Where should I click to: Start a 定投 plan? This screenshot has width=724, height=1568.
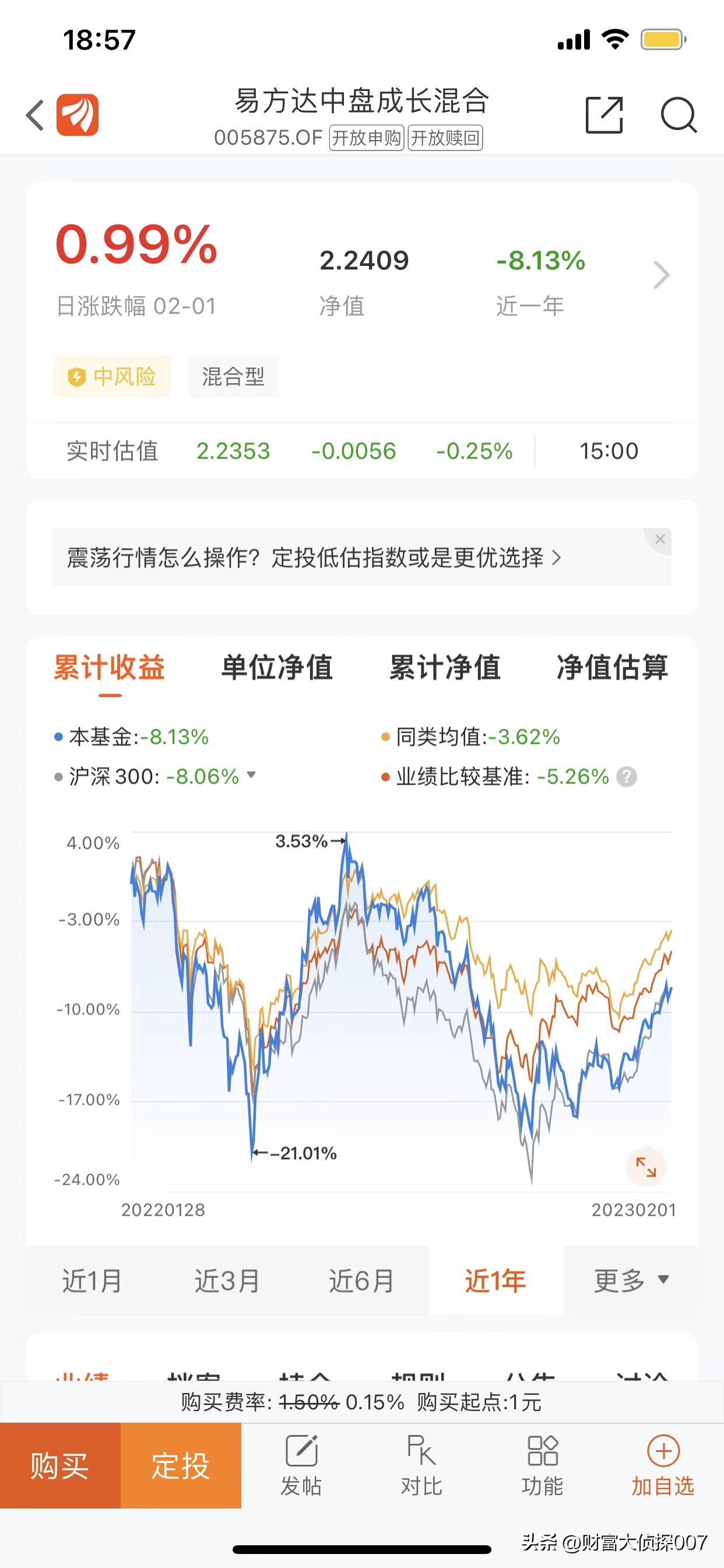(x=181, y=1466)
